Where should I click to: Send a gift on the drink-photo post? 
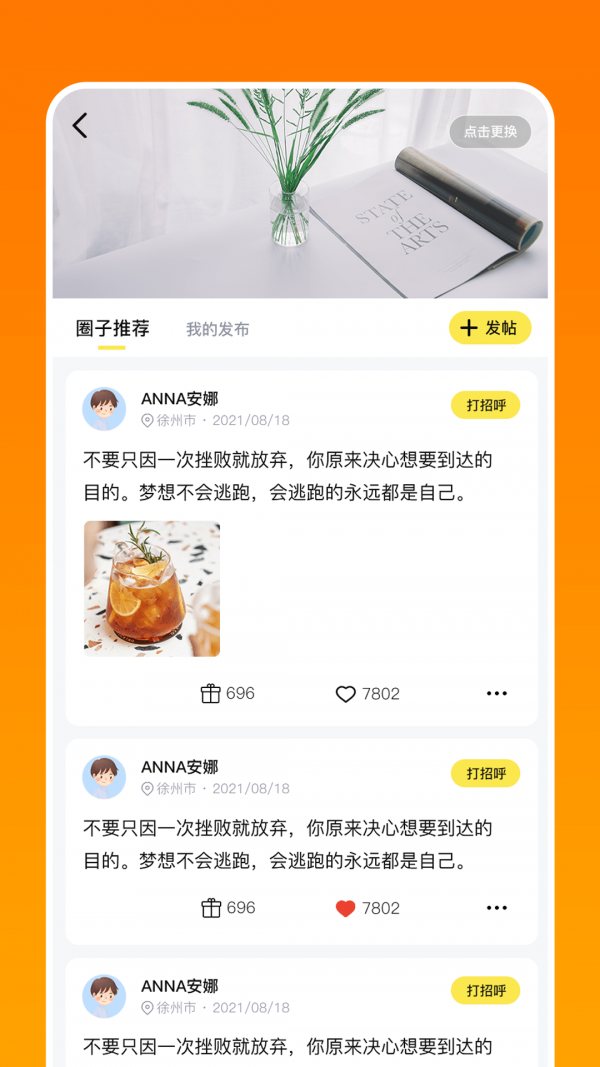point(210,693)
